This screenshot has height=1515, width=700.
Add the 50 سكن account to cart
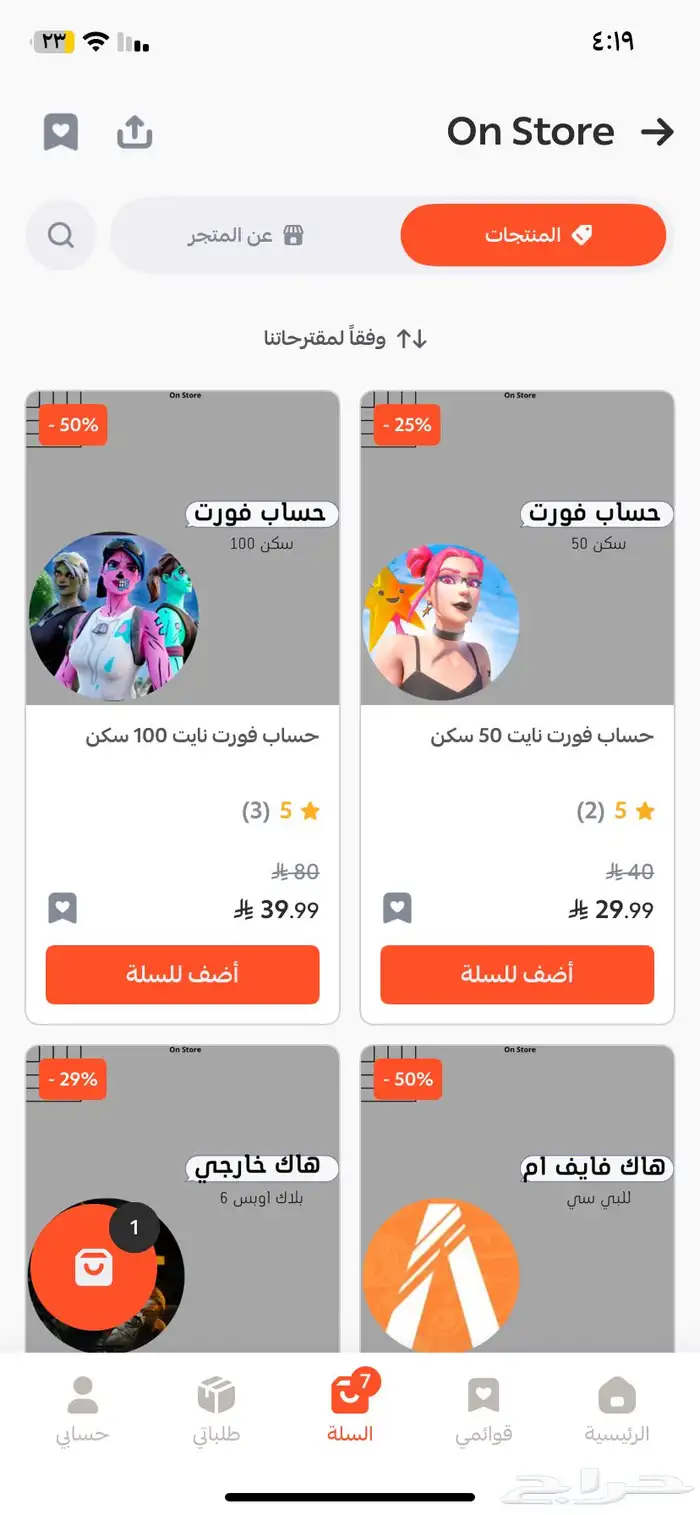coord(516,974)
